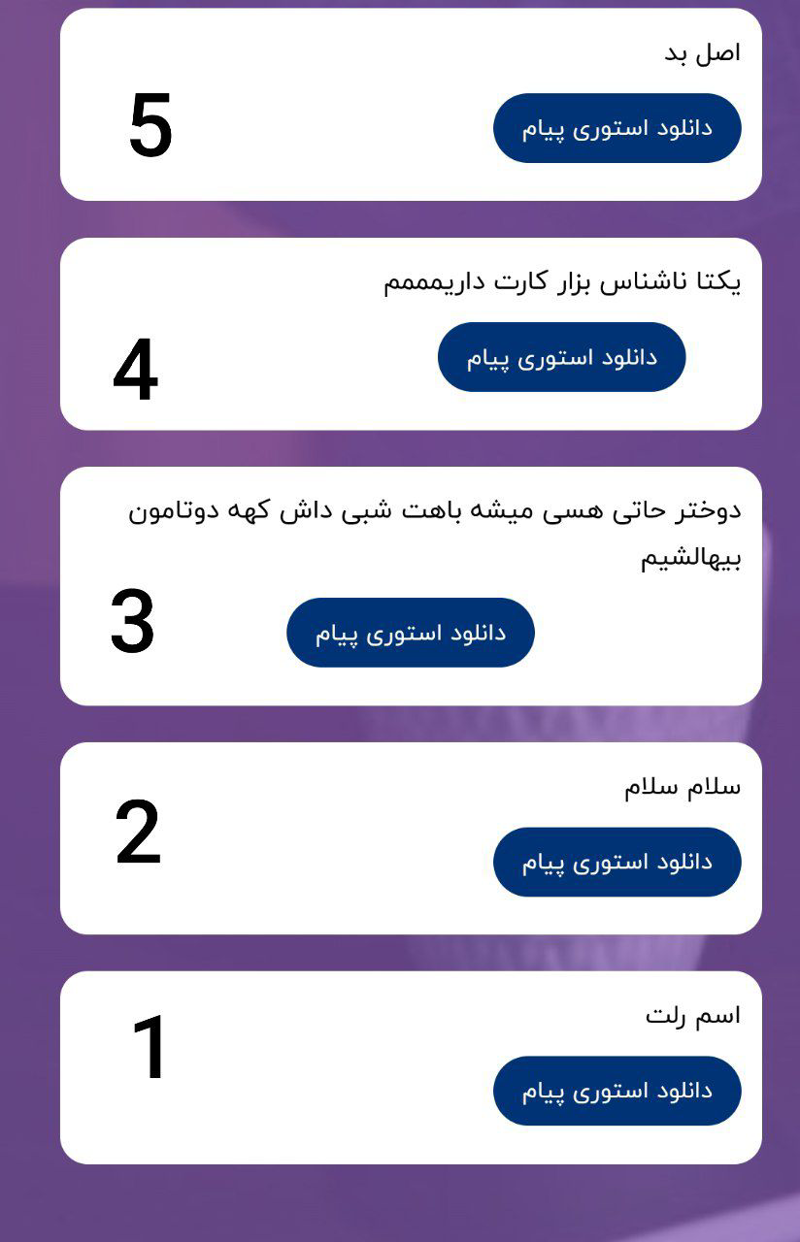Download story for message اصل بد
Screen dimensions: 800x1242
[617, 128]
